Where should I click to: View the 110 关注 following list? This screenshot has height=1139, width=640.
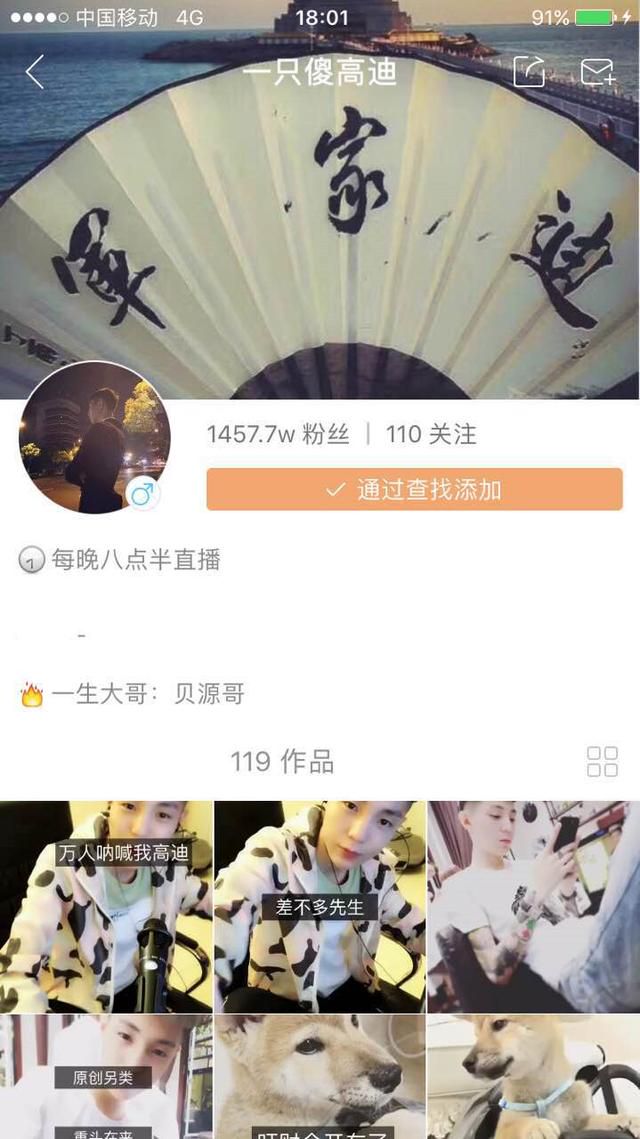point(431,434)
